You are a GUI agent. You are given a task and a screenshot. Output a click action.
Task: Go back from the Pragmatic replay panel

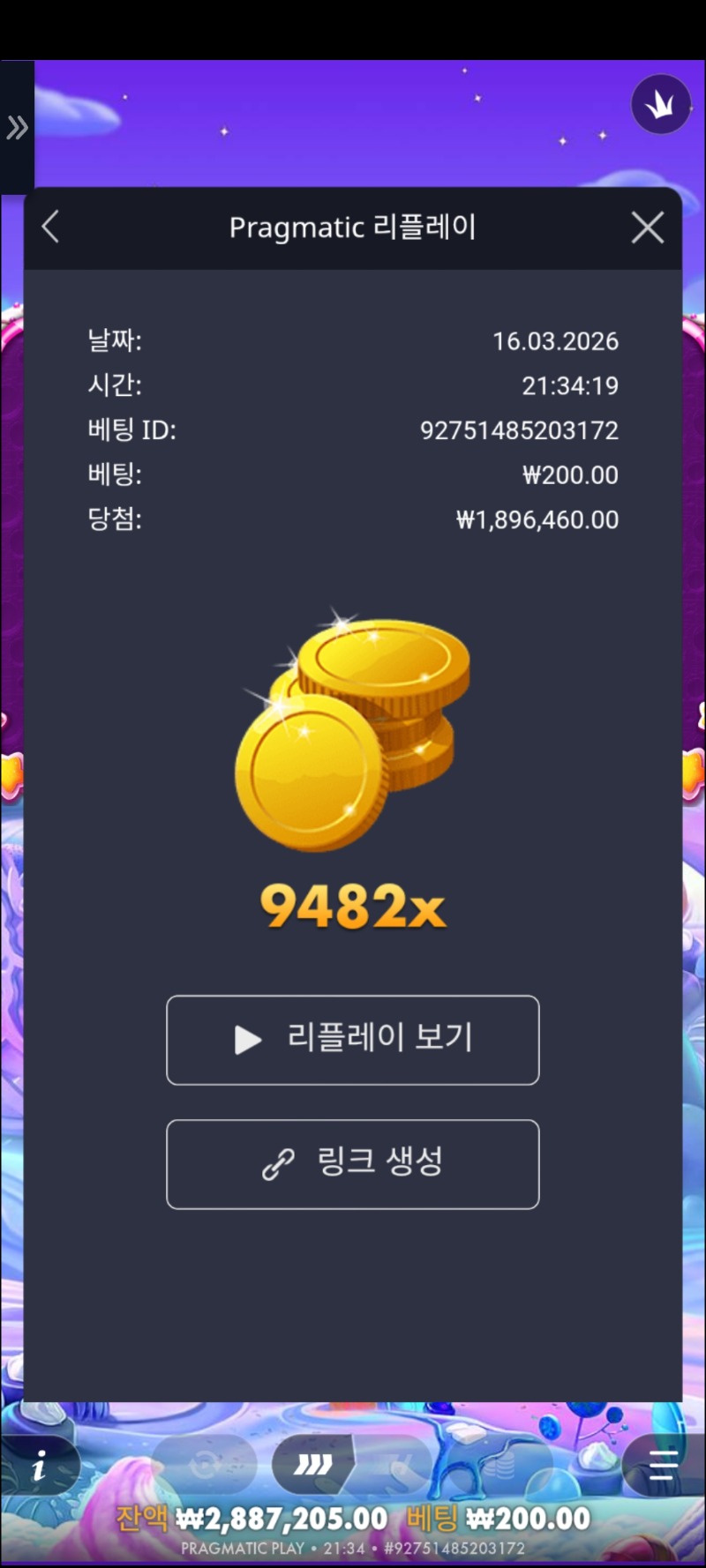pos(51,227)
